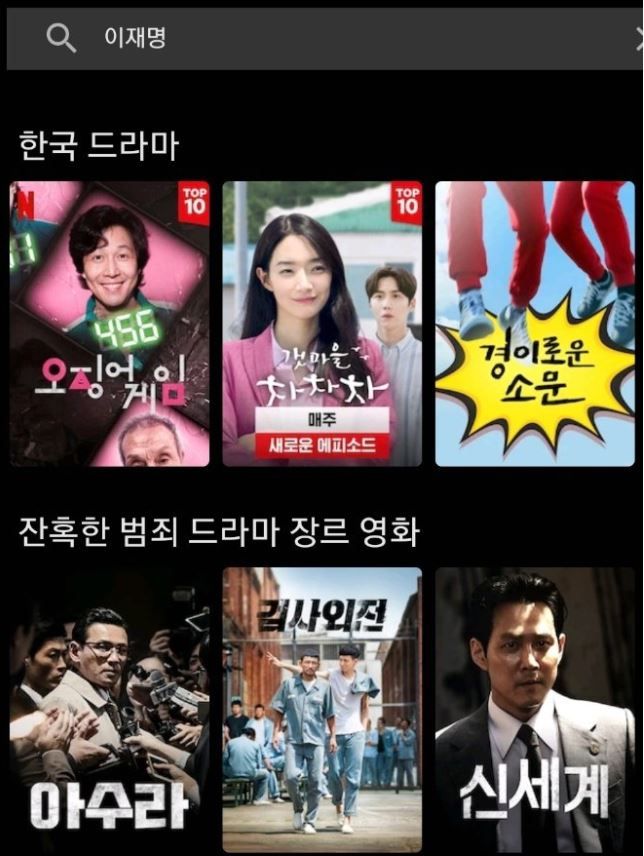Viewport: 644px width, 856px height.
Task: Open the 아수라 movie tile
Action: click(110, 708)
